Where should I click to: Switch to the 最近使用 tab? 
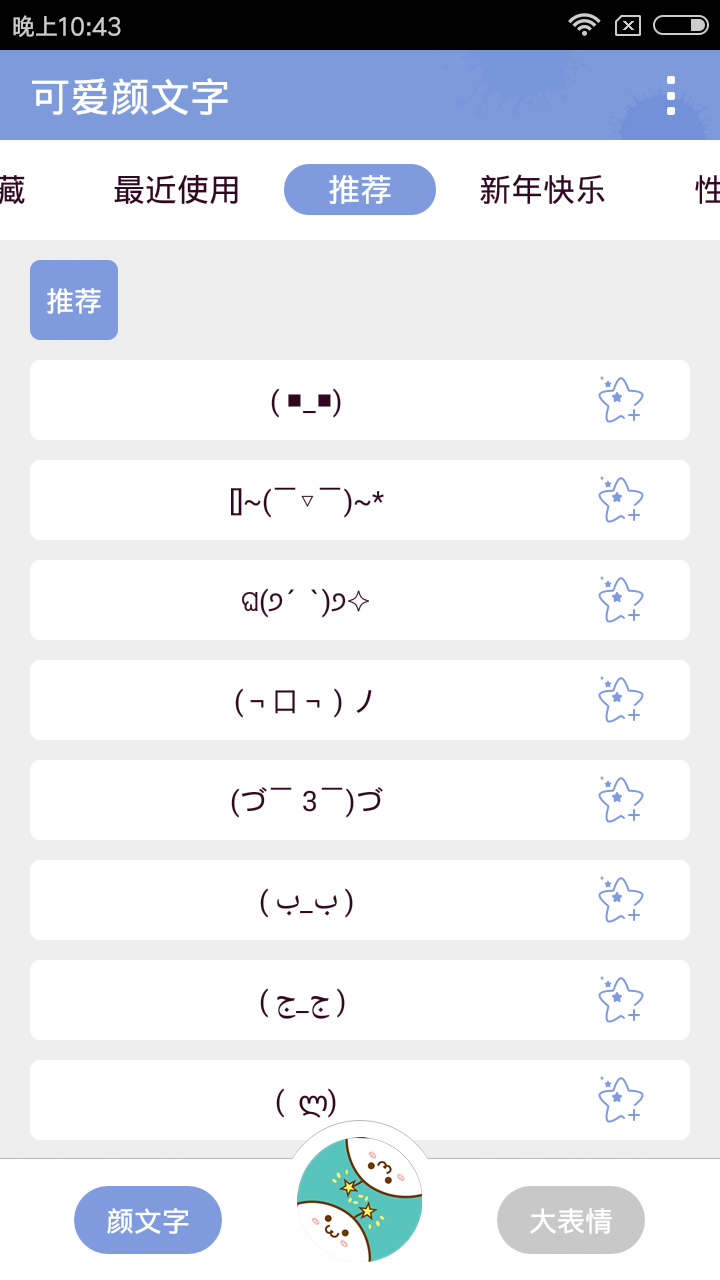177,189
